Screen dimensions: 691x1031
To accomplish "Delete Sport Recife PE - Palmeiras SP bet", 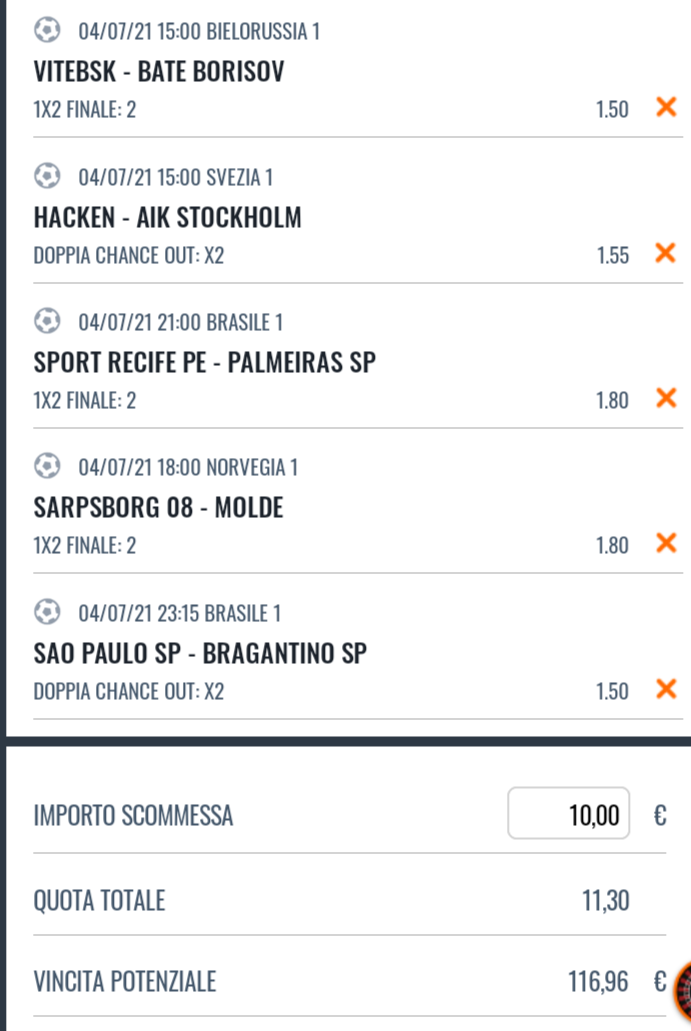I will click(665, 398).
